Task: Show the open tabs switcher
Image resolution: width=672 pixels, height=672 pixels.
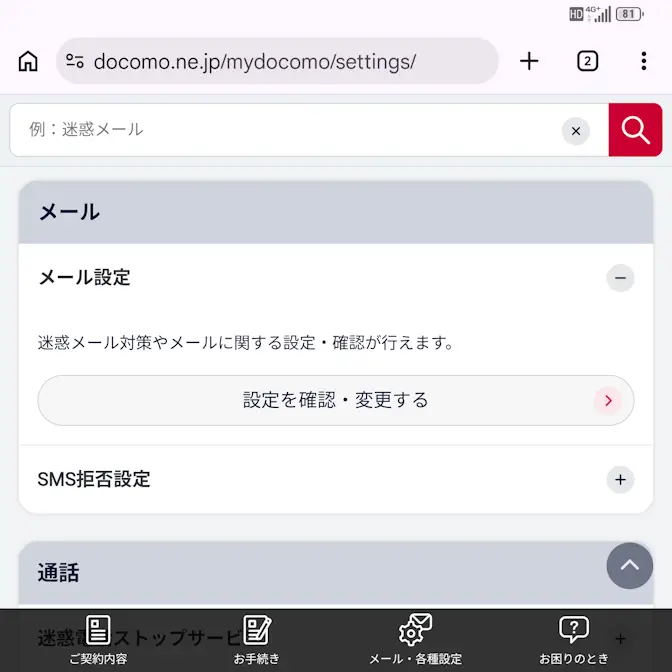Action: pos(587,61)
